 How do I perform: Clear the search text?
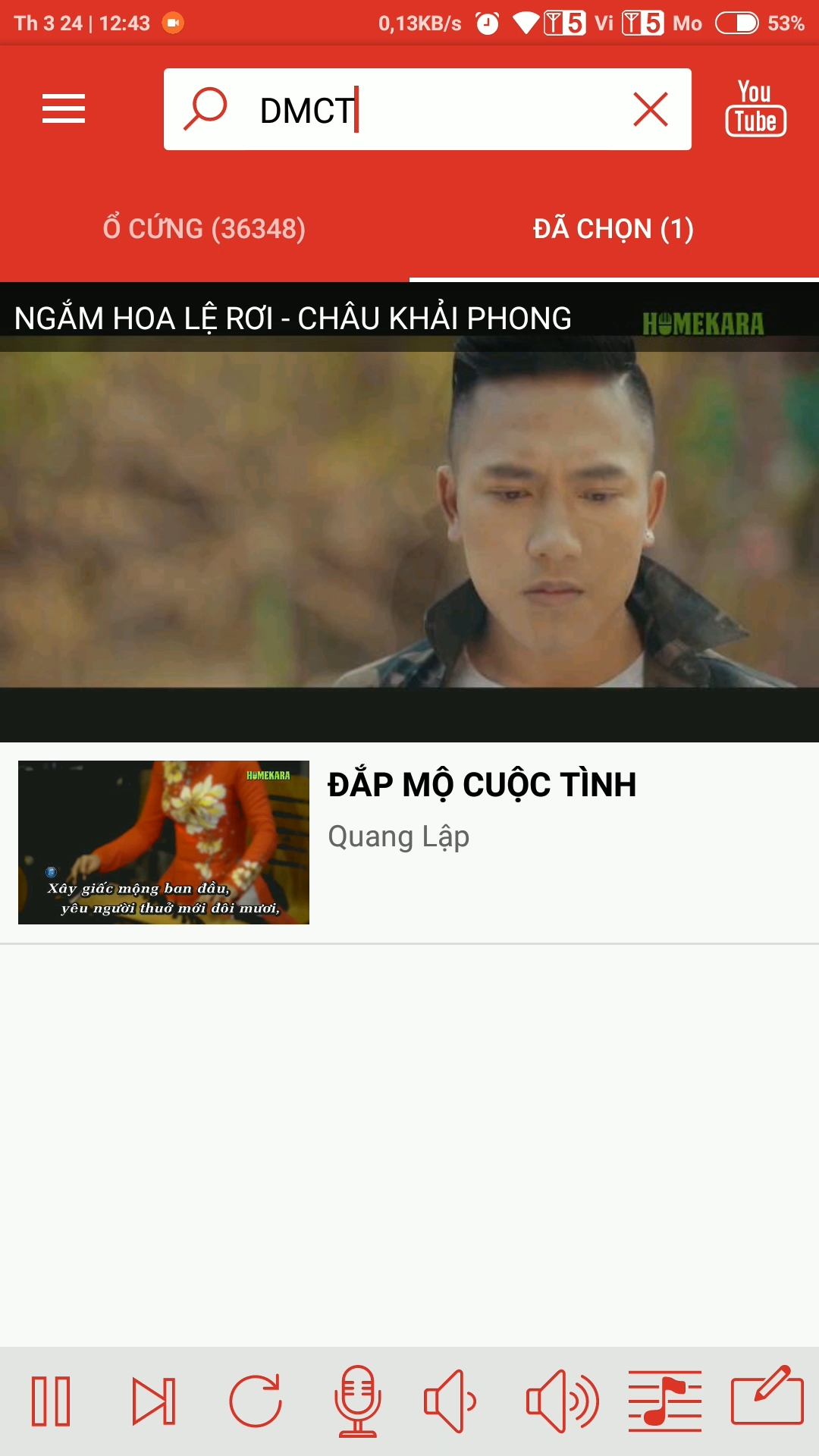pyautogui.click(x=650, y=109)
